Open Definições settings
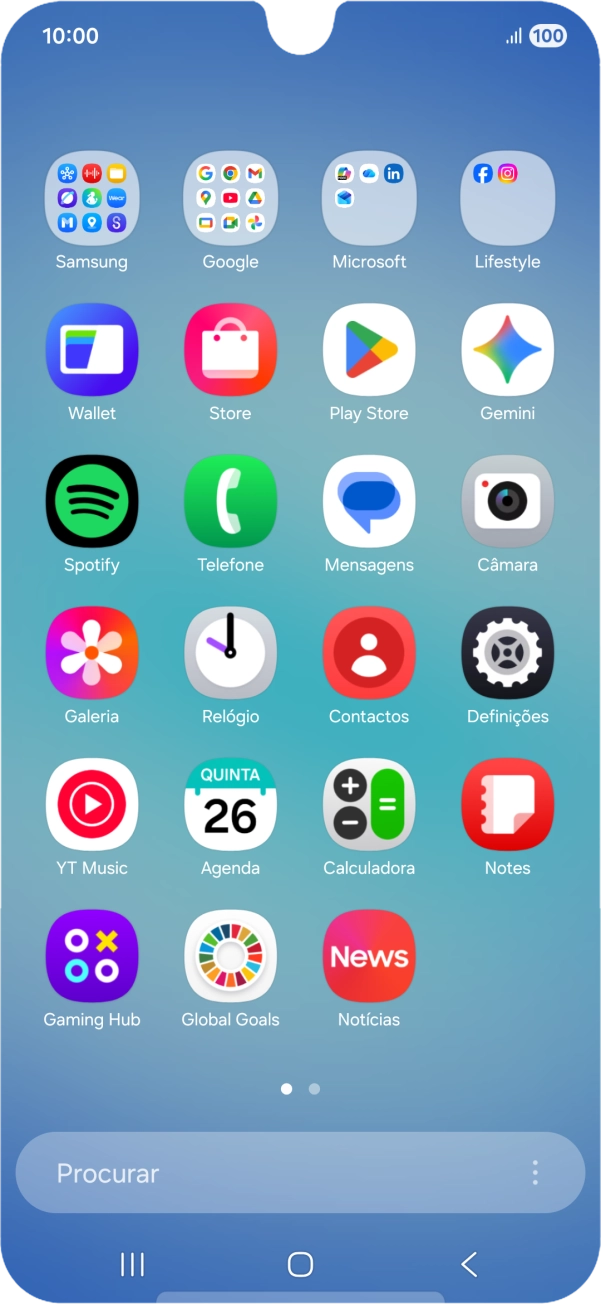Image resolution: width=601 pixels, height=1304 pixels. [x=507, y=653]
